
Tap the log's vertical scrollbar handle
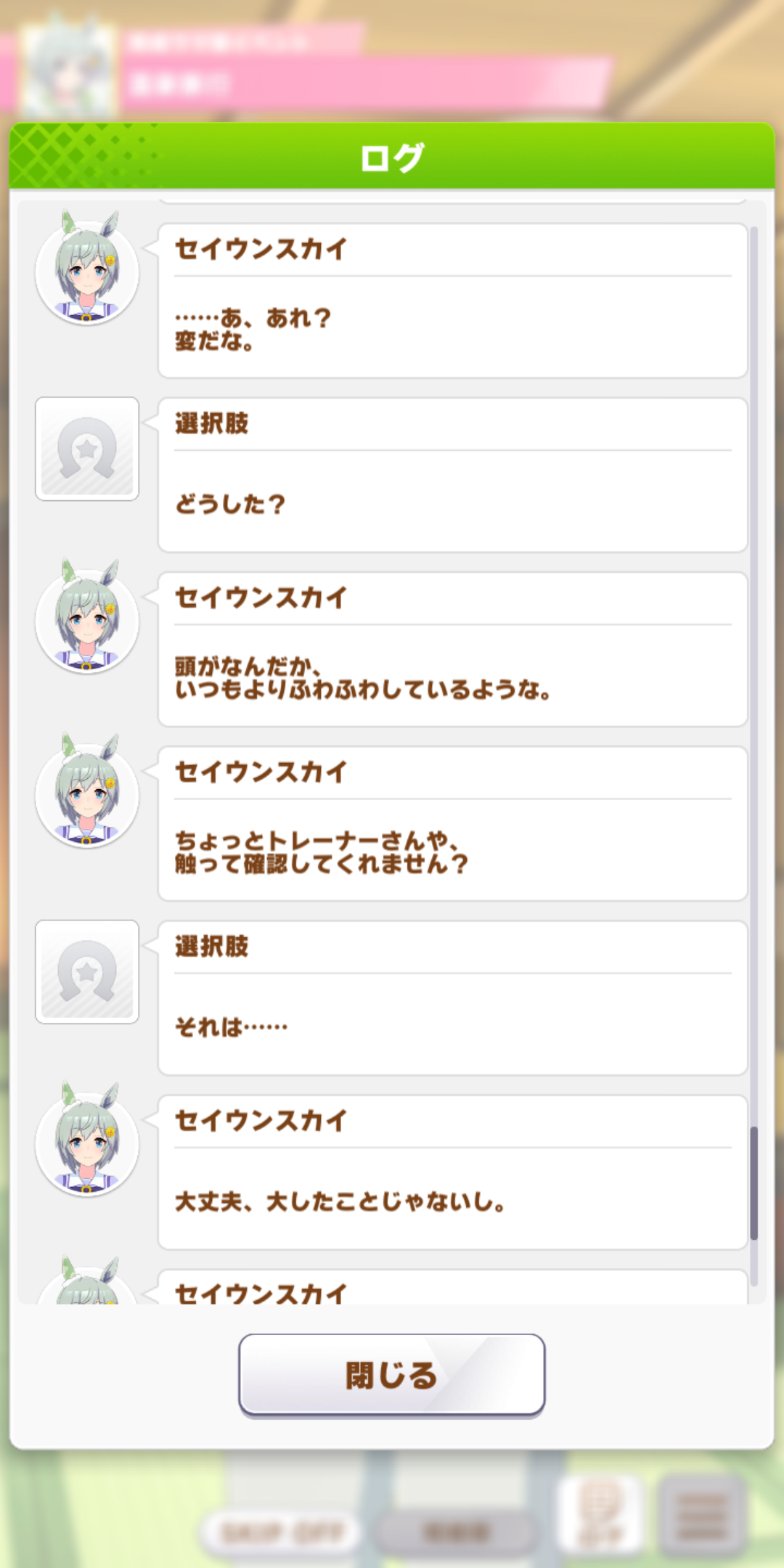[754, 1183]
